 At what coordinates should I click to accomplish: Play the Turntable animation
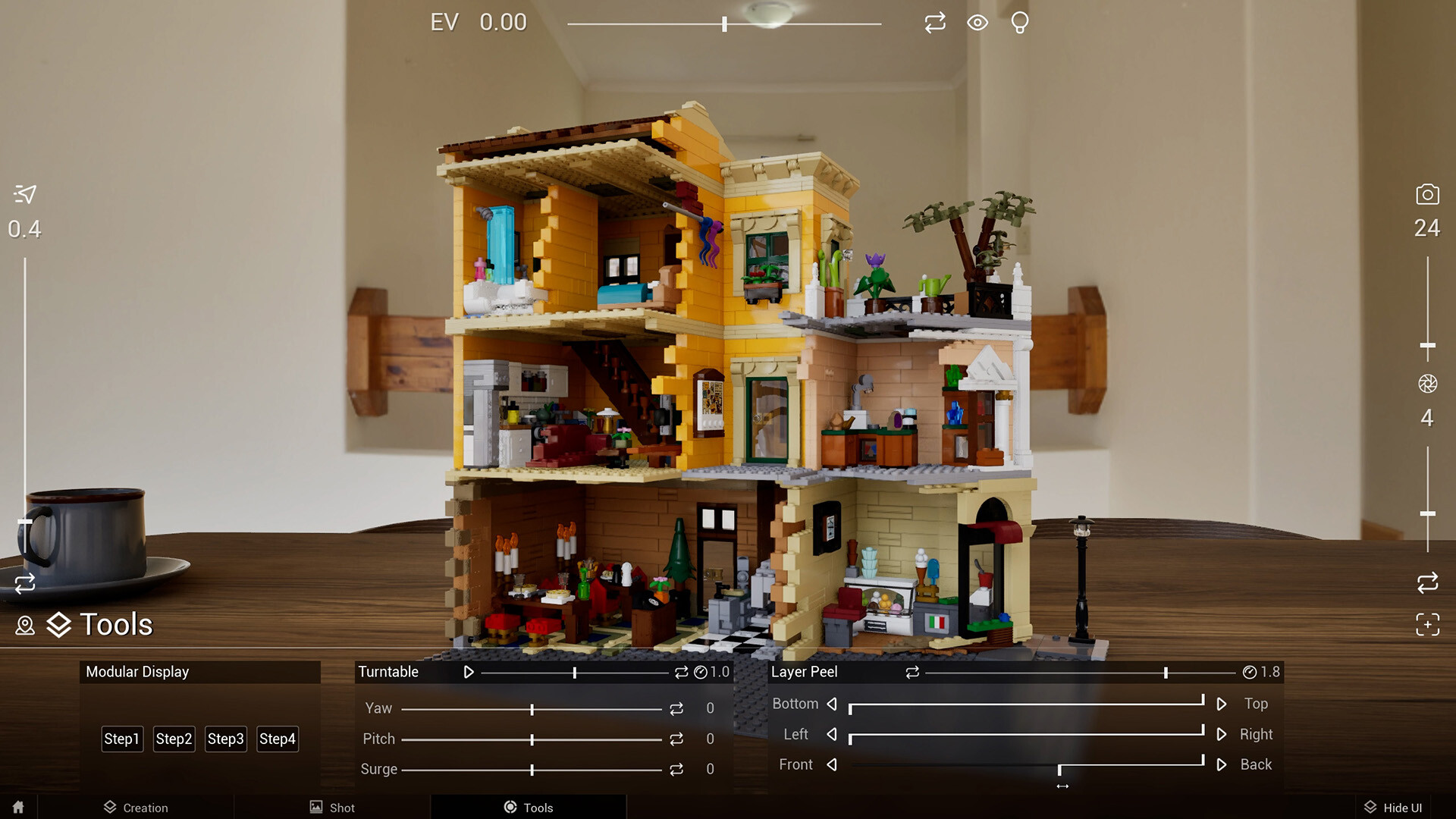click(469, 672)
